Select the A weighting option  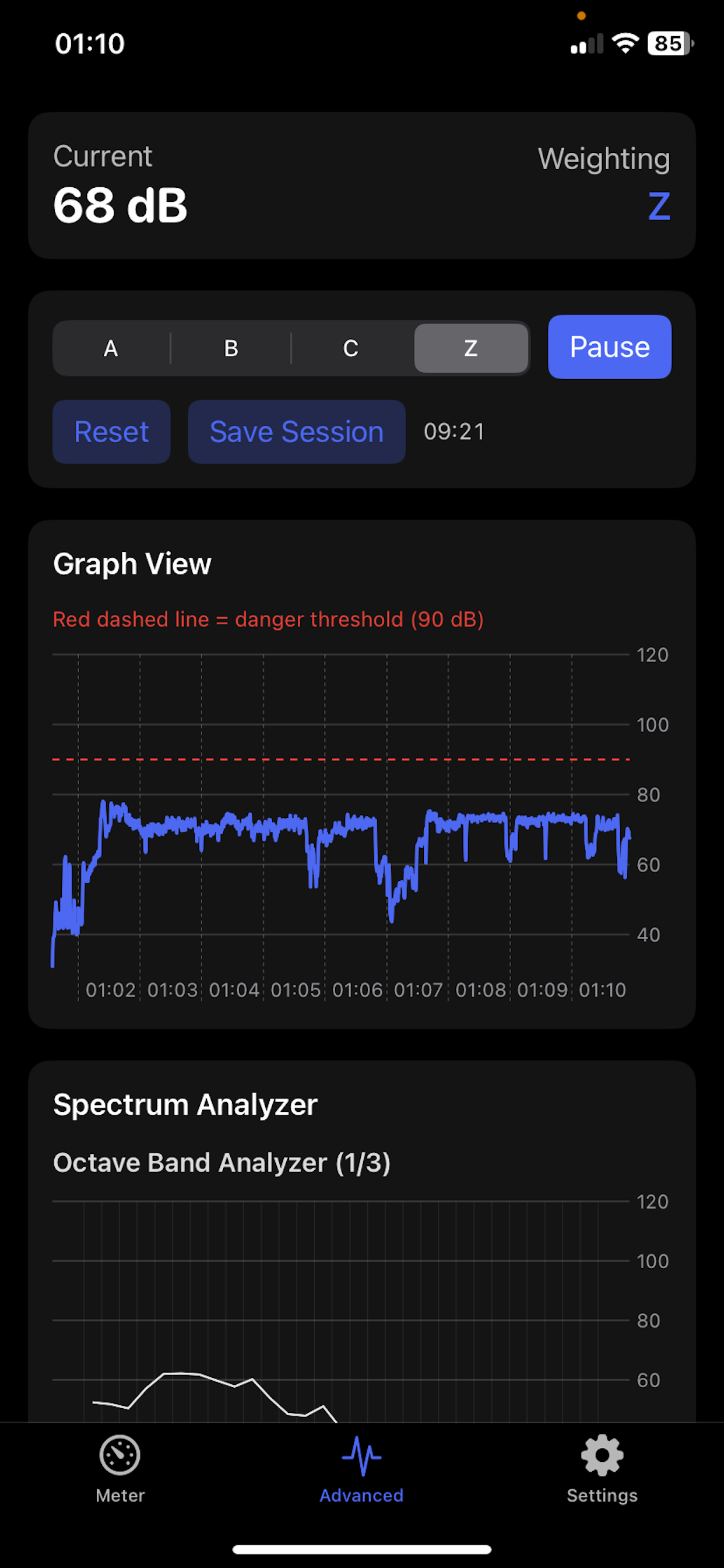click(111, 348)
